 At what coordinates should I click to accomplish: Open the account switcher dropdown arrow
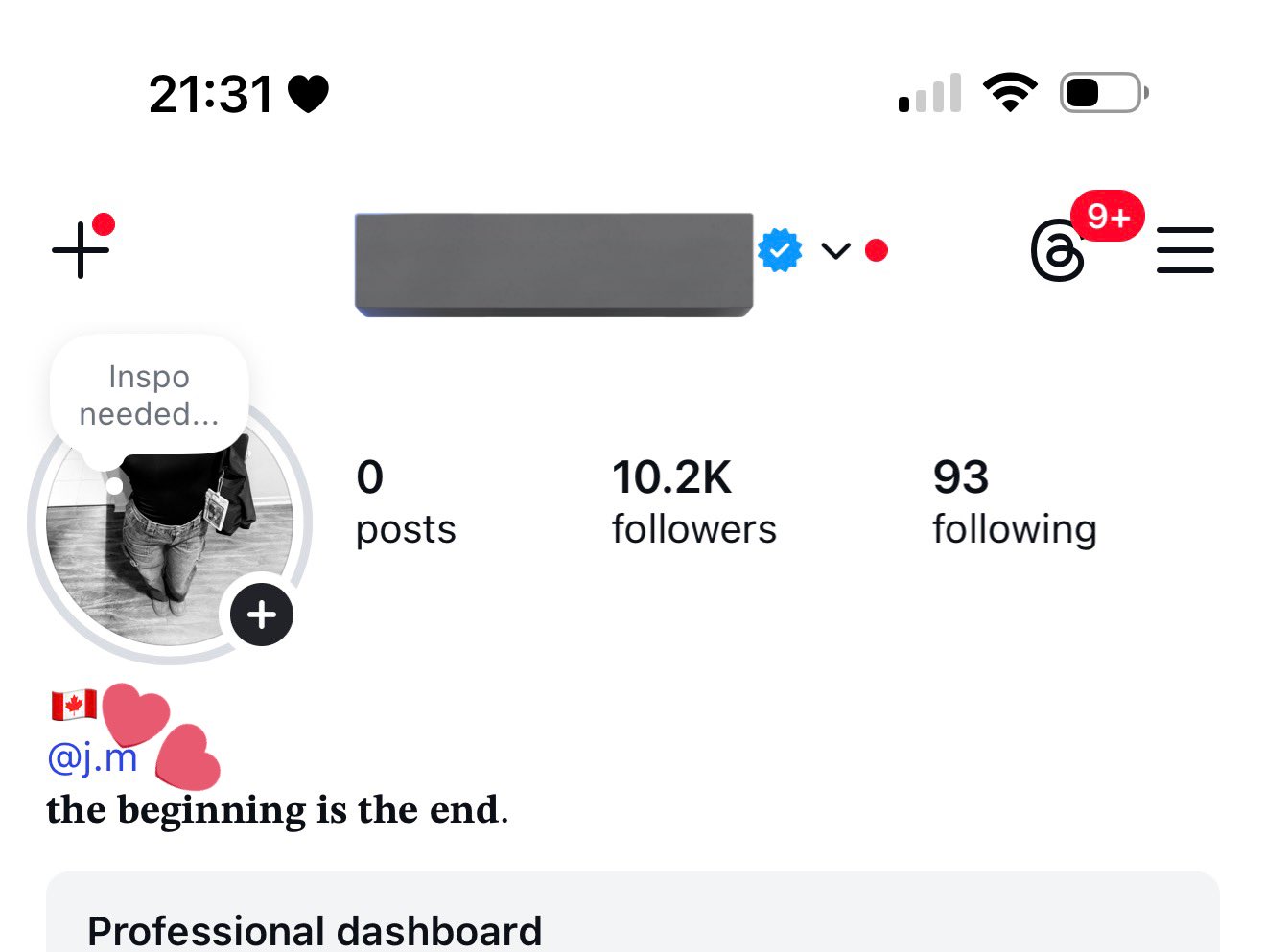pos(835,251)
